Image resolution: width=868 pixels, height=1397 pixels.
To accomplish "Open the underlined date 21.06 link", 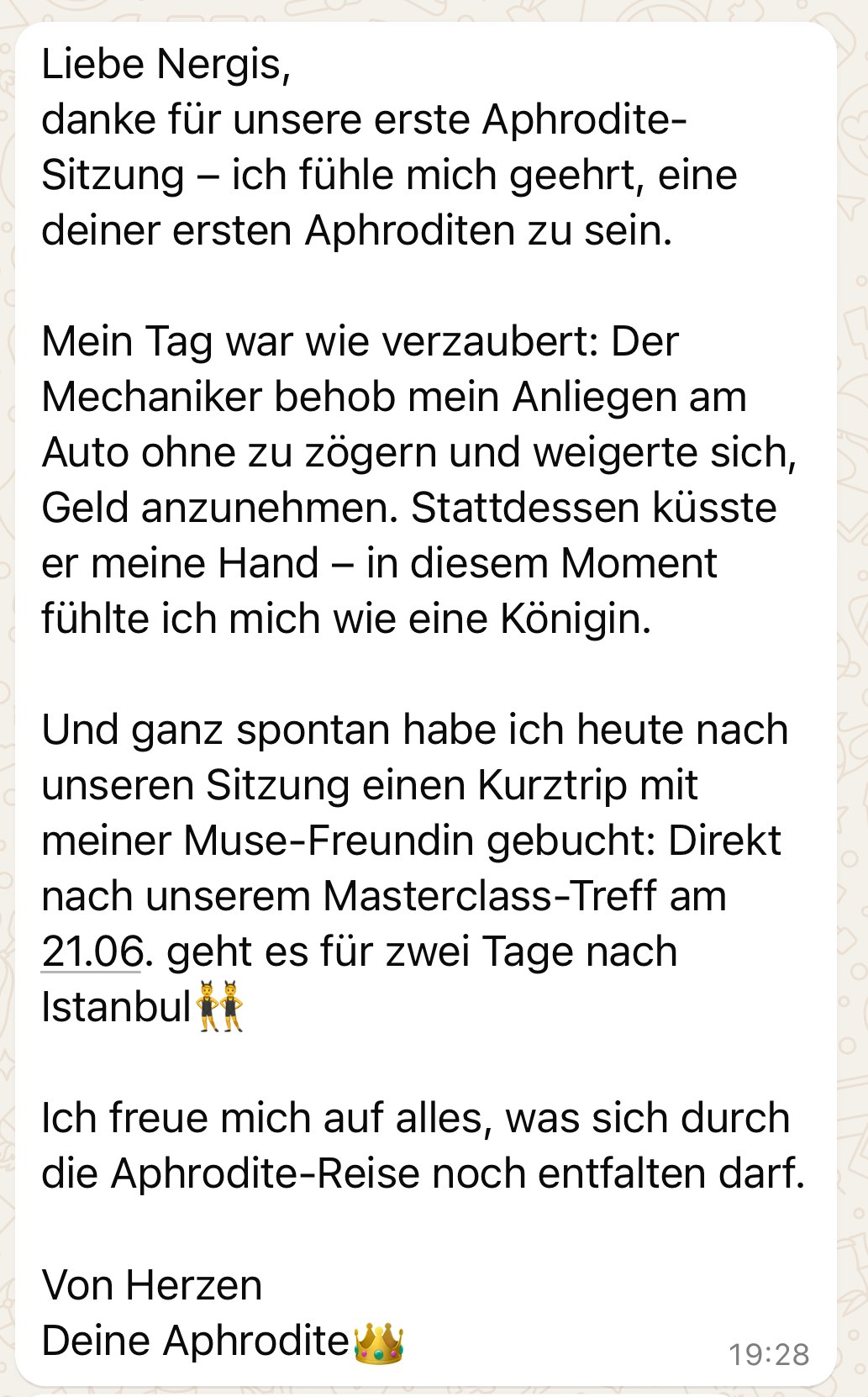I will pyautogui.click(x=91, y=952).
